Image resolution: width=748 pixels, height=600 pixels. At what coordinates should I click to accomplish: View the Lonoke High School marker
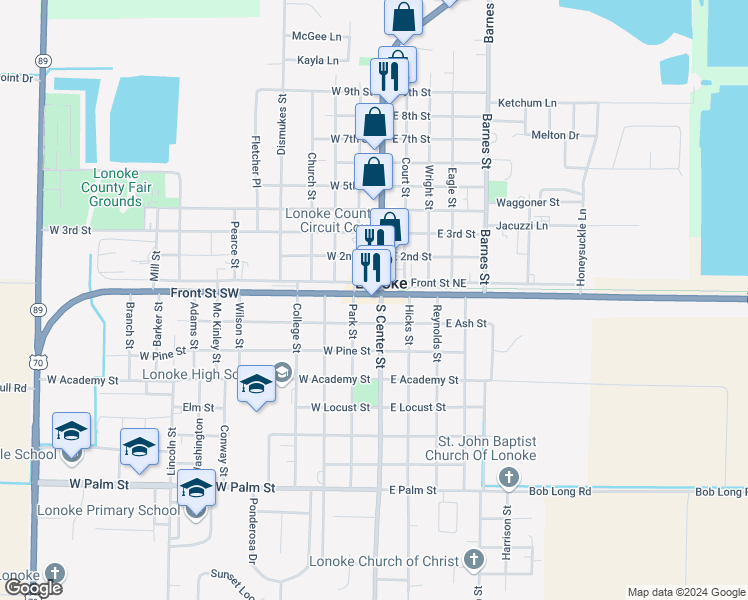point(256,384)
